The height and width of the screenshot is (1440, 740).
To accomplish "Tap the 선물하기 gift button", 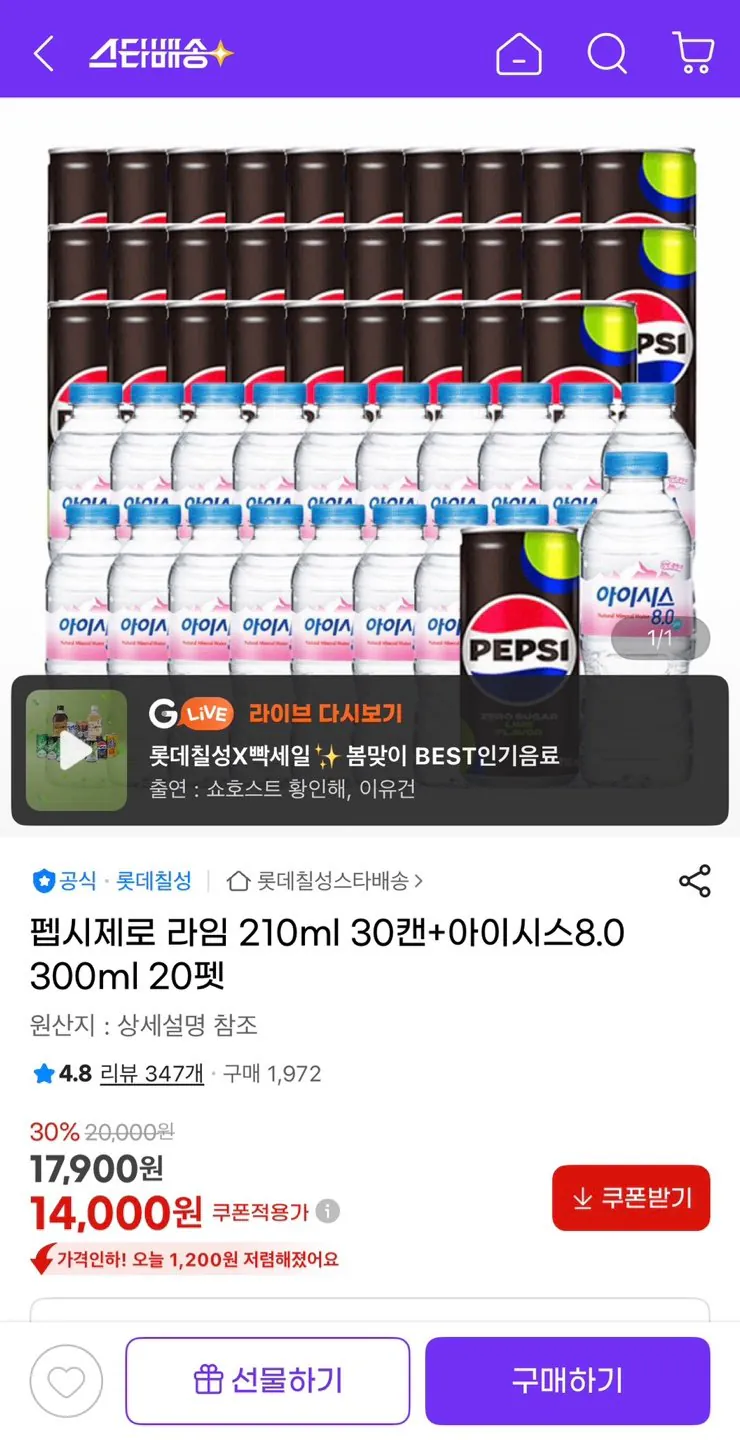I will pyautogui.click(x=267, y=1380).
